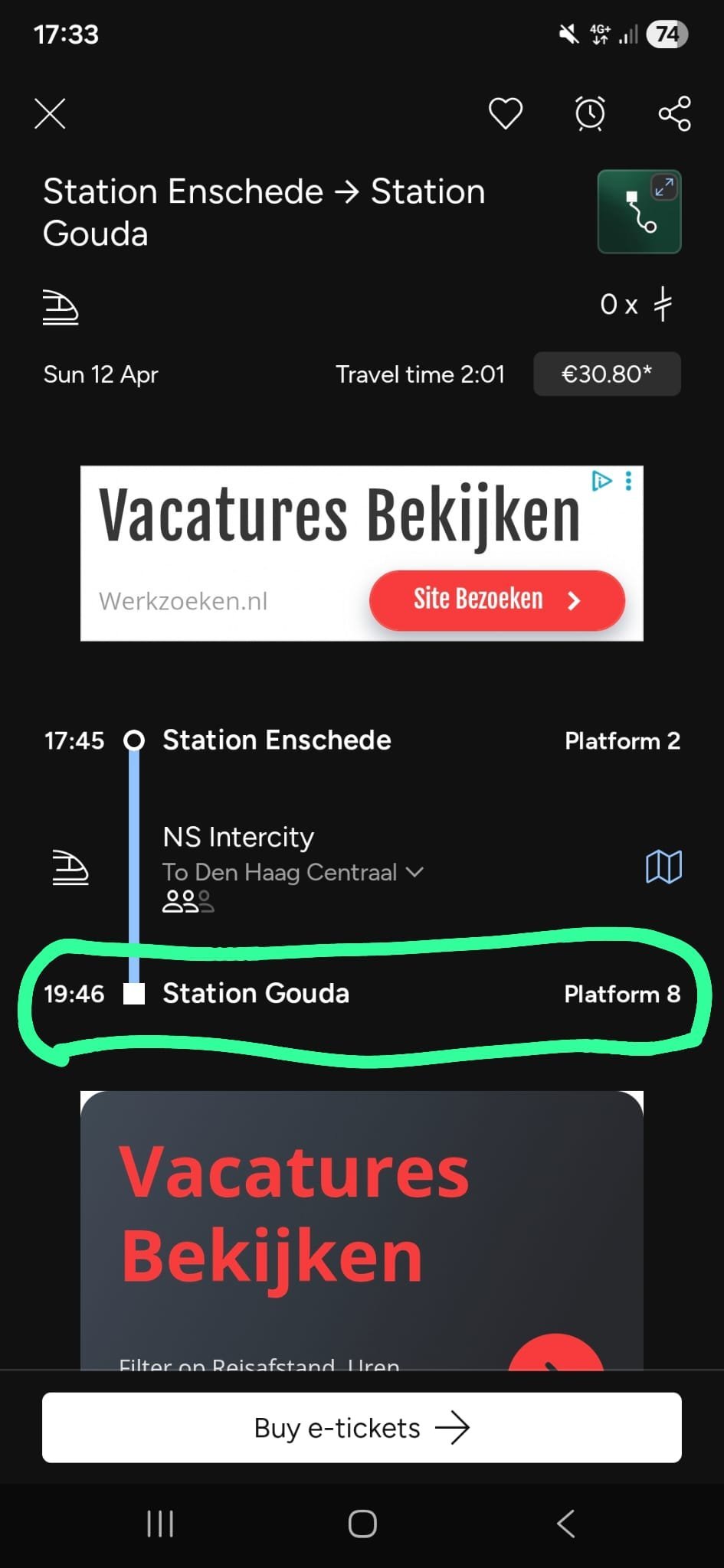Open Station Gouda arrival stop
The width and height of the screenshot is (724, 1568).
coord(256,994)
